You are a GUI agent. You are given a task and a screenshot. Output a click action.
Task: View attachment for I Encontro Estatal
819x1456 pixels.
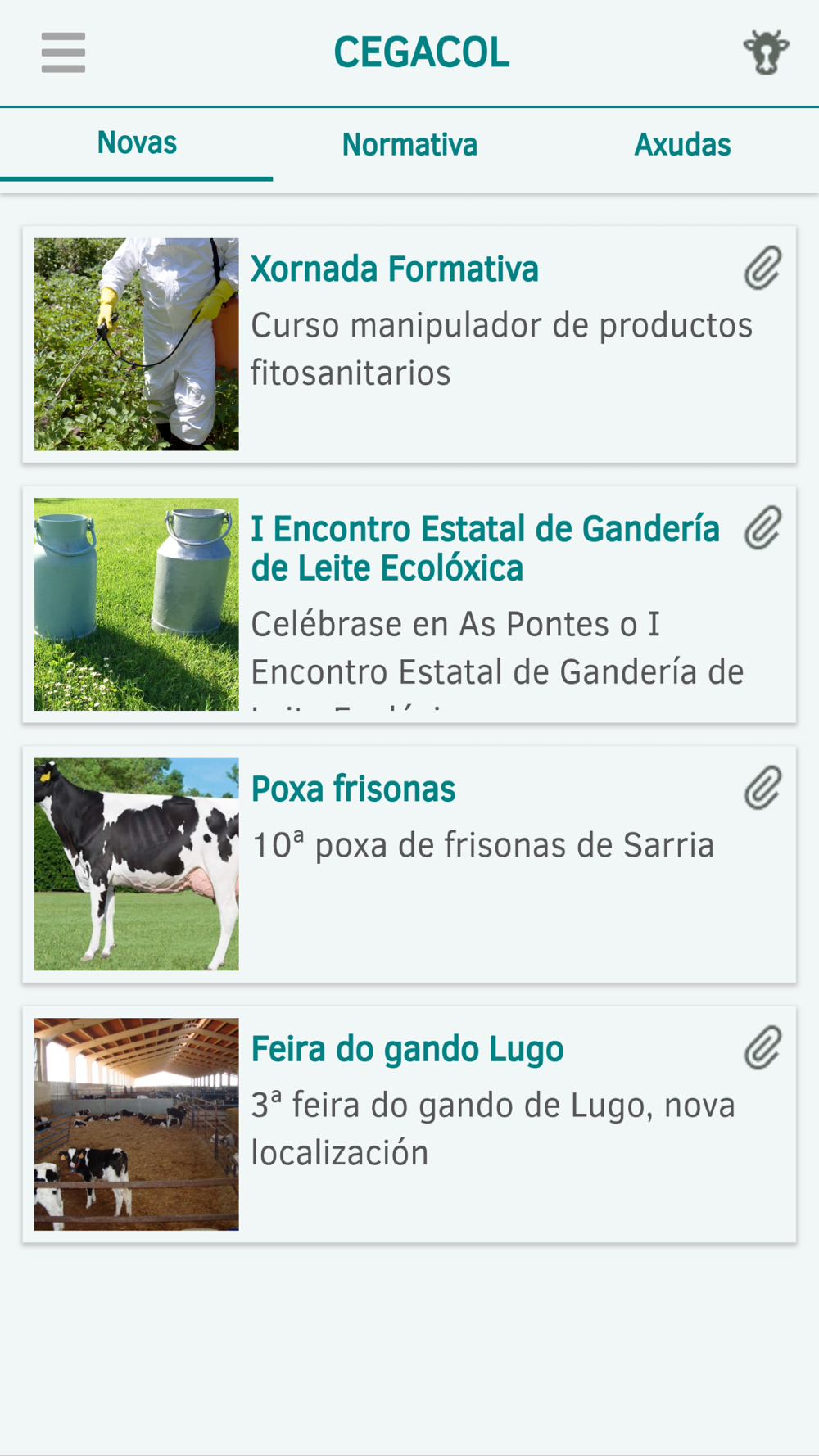point(762,528)
